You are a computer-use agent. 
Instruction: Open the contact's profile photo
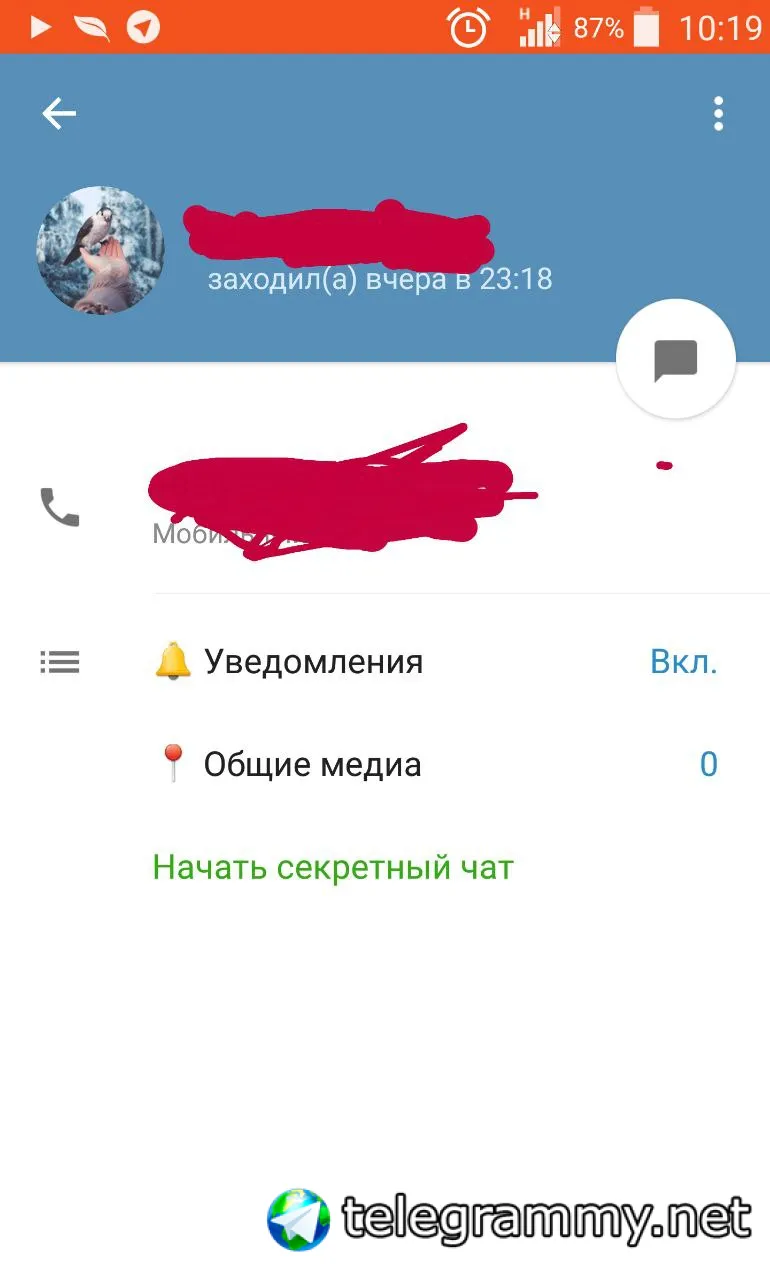(100, 250)
